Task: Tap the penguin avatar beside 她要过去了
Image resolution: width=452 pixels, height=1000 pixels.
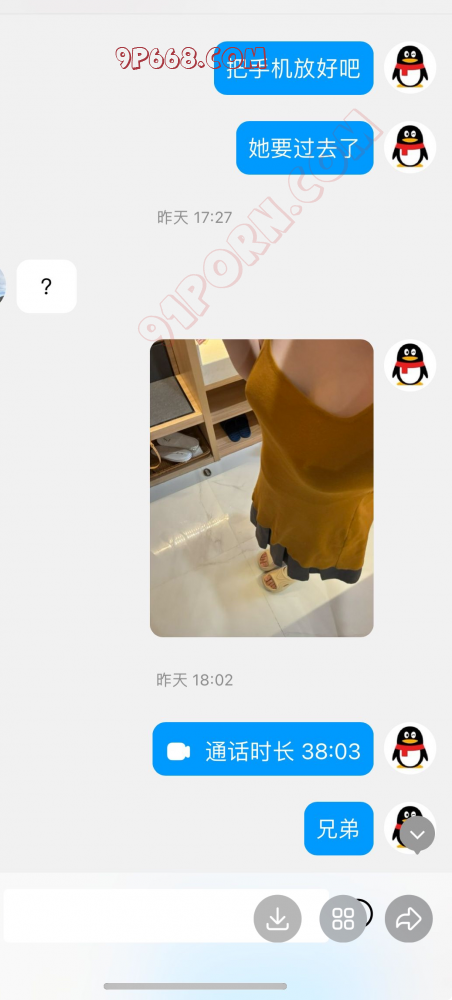Action: tap(410, 147)
